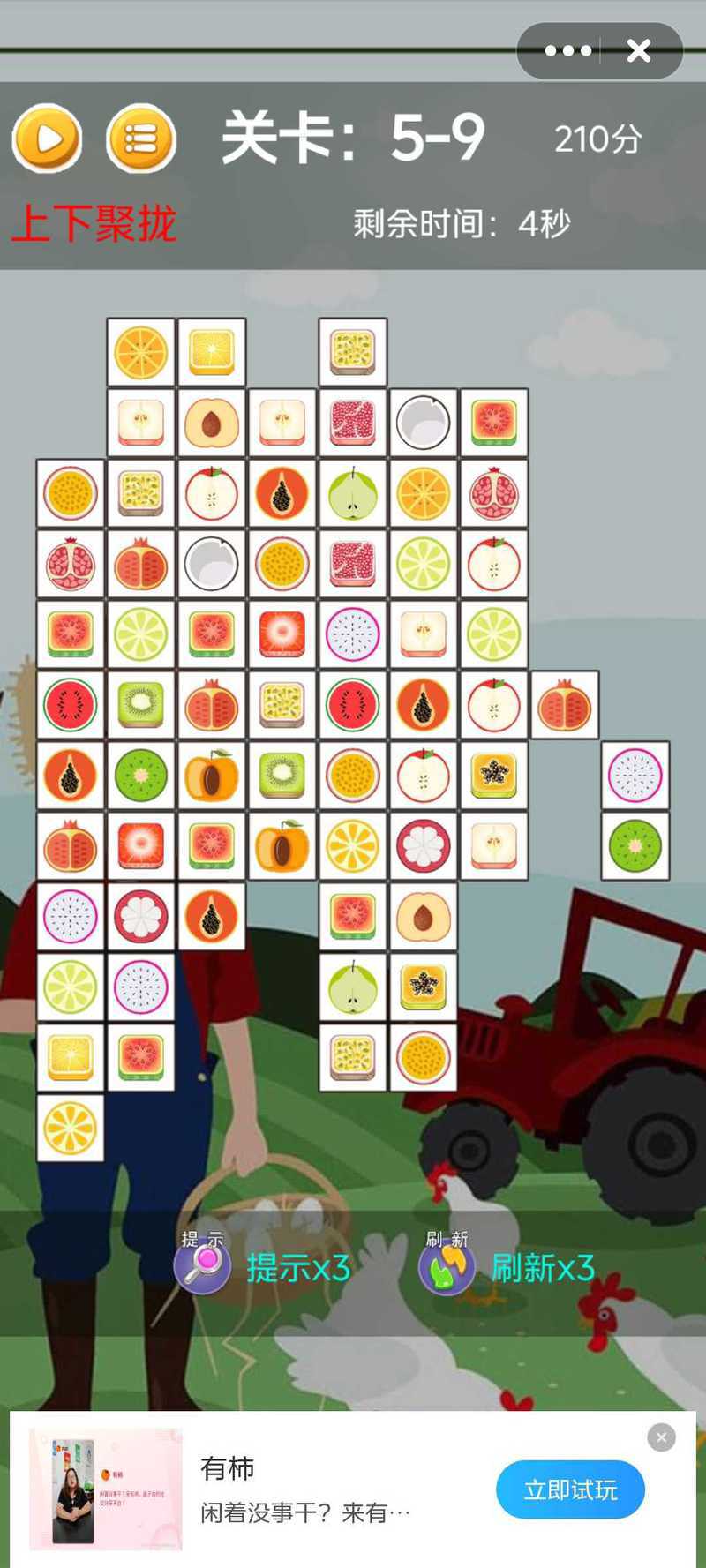Select the square lemon tile beside the top orange
The image size is (706, 1568).
coord(212,352)
